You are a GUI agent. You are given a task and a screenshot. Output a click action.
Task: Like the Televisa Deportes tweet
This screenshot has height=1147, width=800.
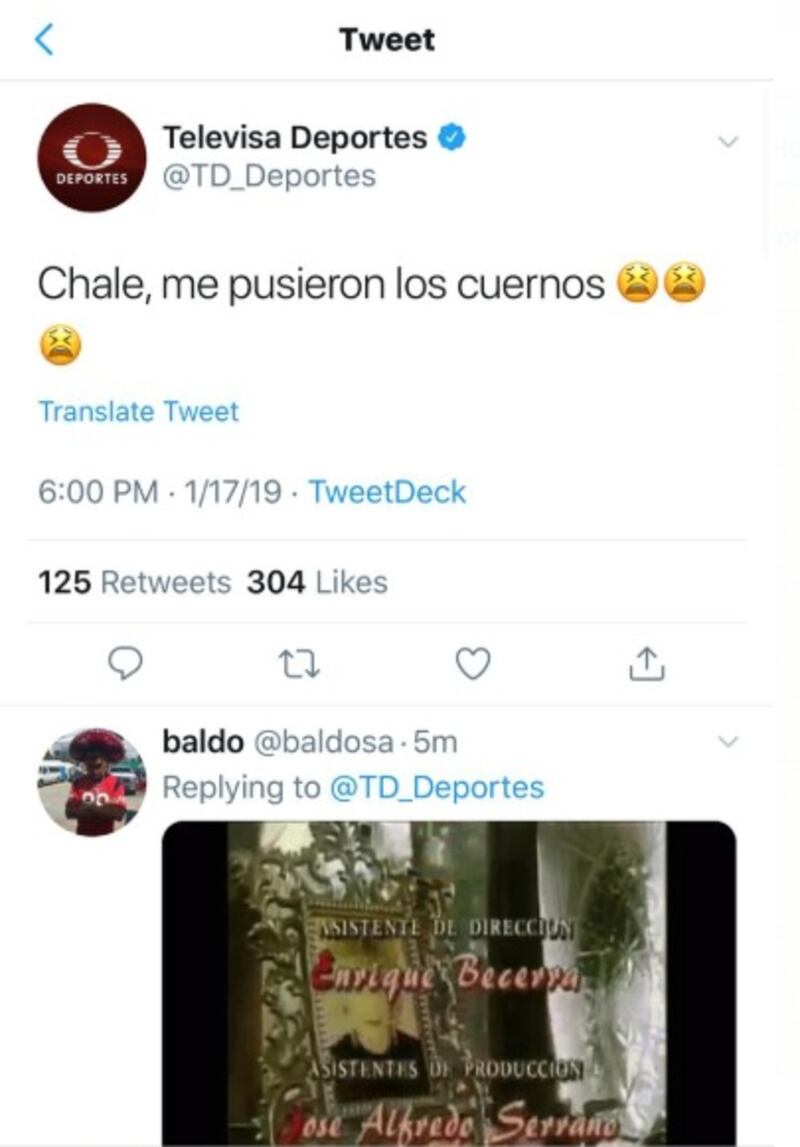point(473,663)
